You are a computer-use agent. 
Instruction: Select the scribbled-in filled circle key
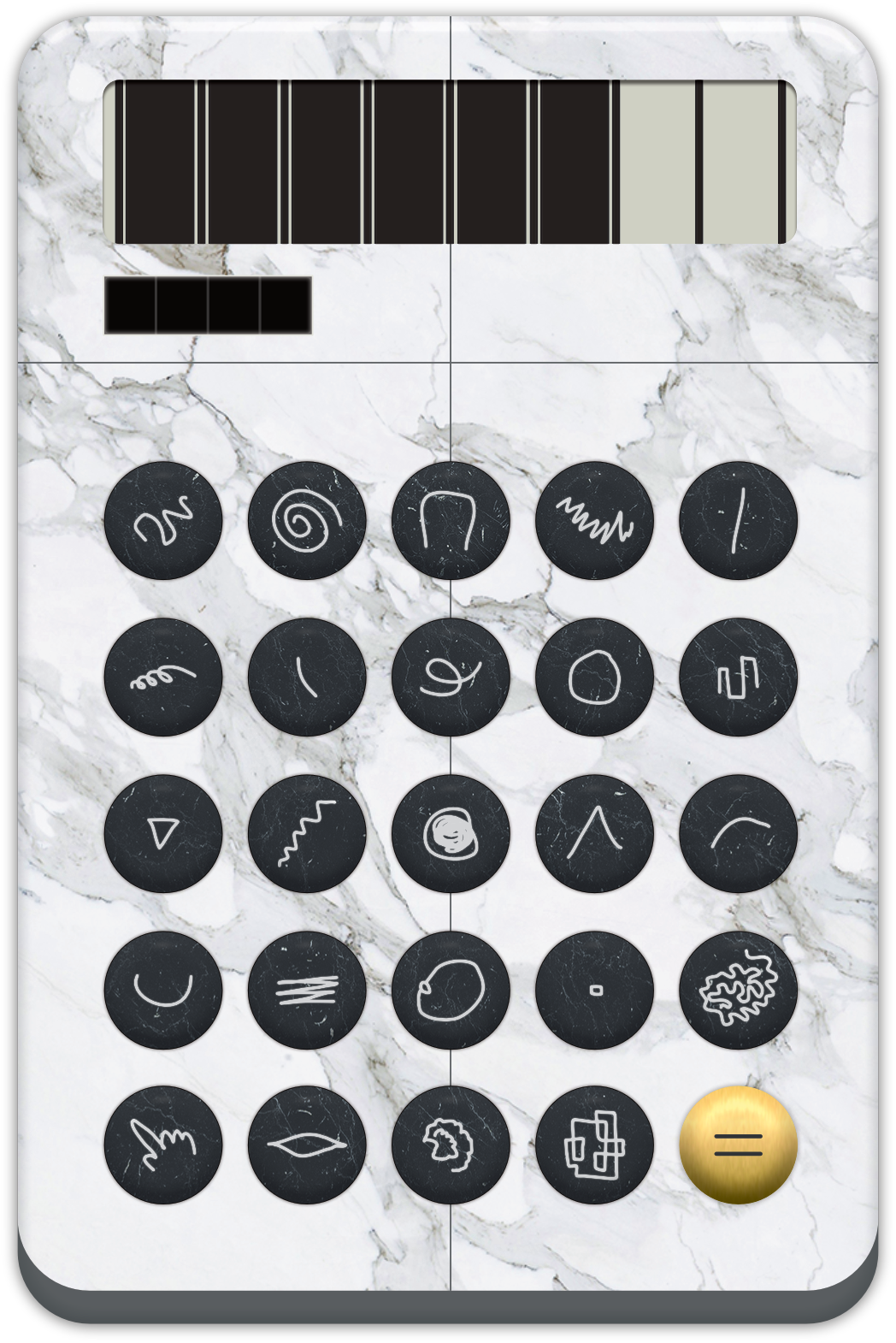click(x=451, y=833)
